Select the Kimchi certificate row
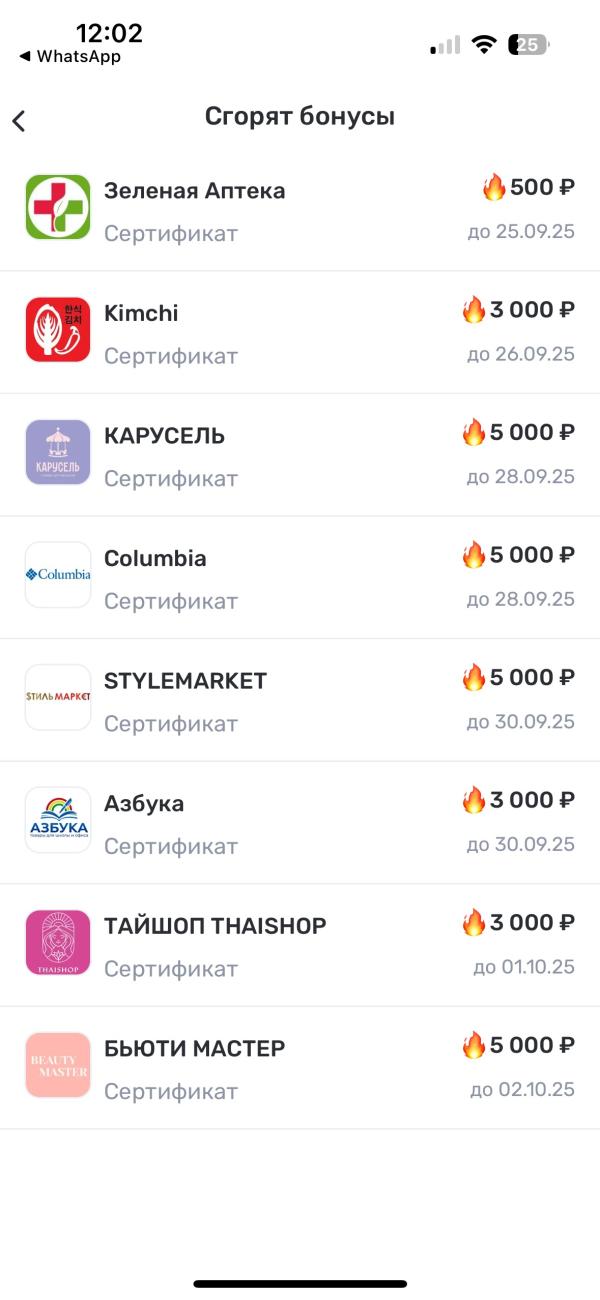 pyautogui.click(x=300, y=332)
